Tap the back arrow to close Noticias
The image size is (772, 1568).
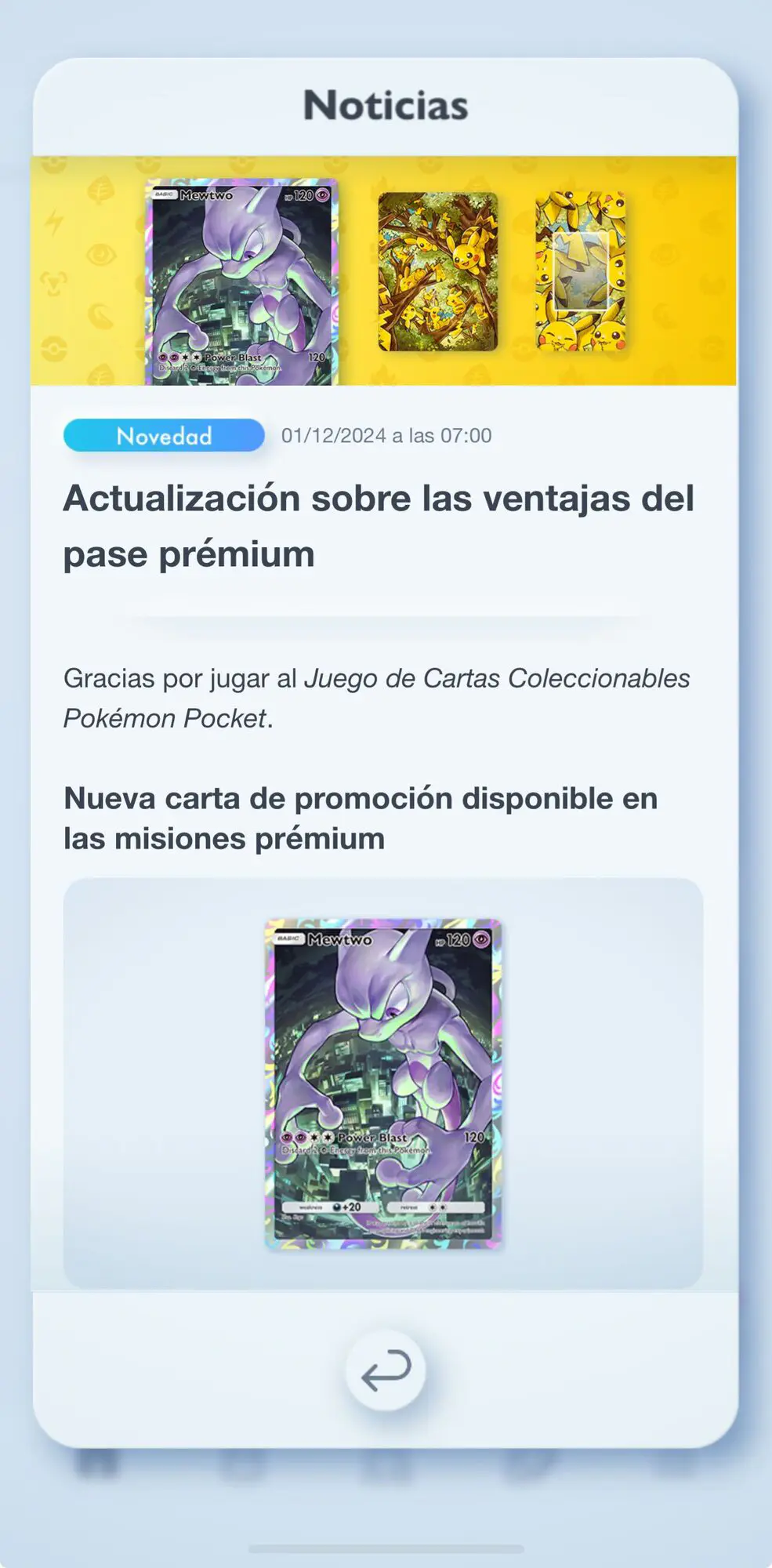click(386, 1370)
